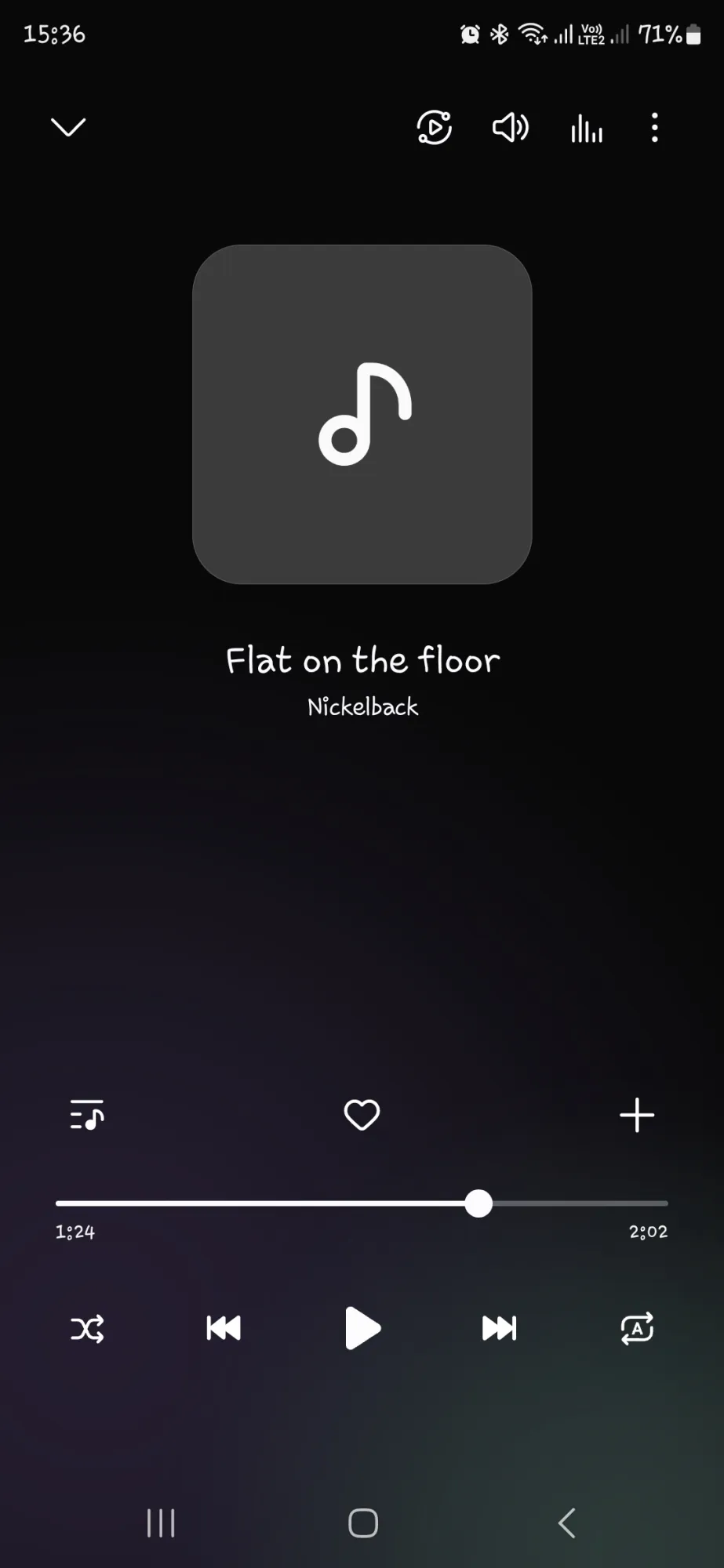
Task: Go to the previous track
Action: (x=224, y=1328)
